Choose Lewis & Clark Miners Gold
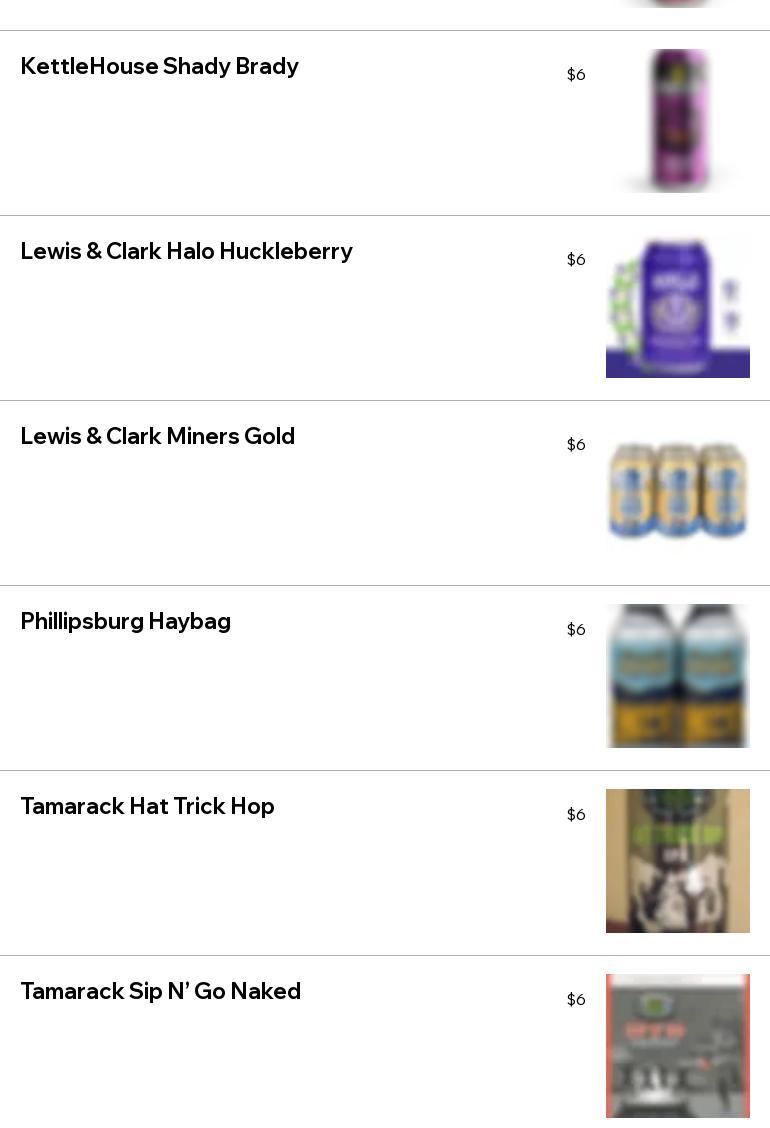770x1128 pixels. (158, 437)
